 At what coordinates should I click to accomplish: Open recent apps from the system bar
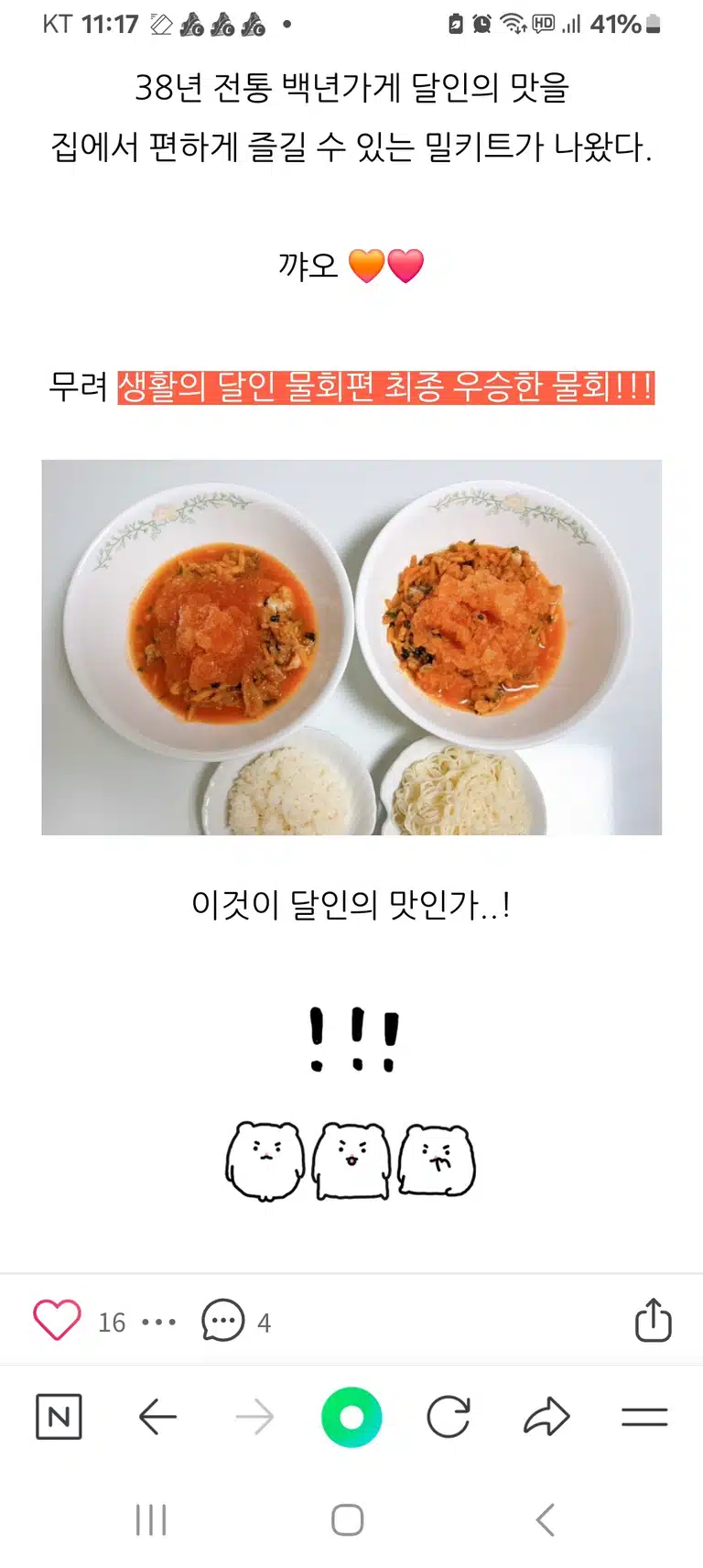(151, 1520)
